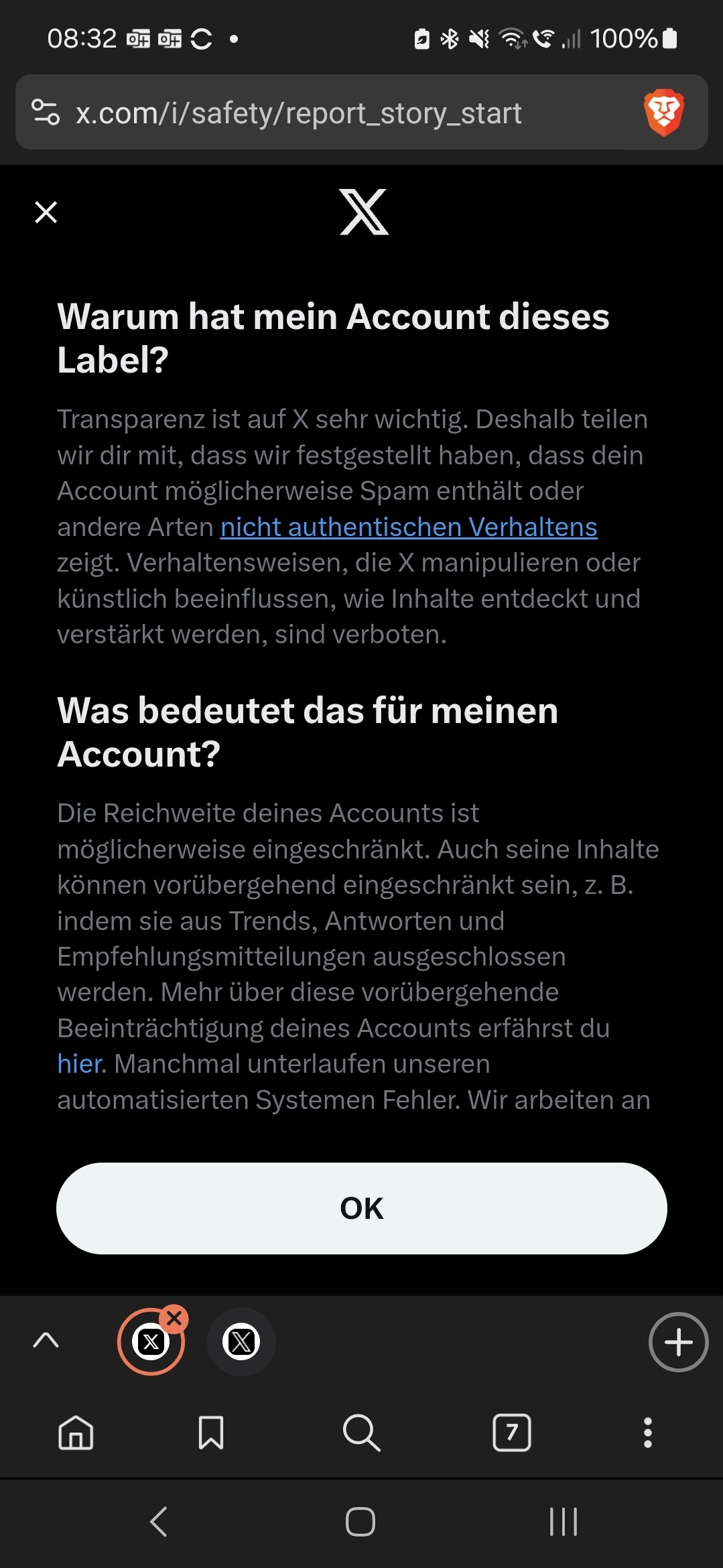
Task: Close the X label info page
Action: (46, 212)
